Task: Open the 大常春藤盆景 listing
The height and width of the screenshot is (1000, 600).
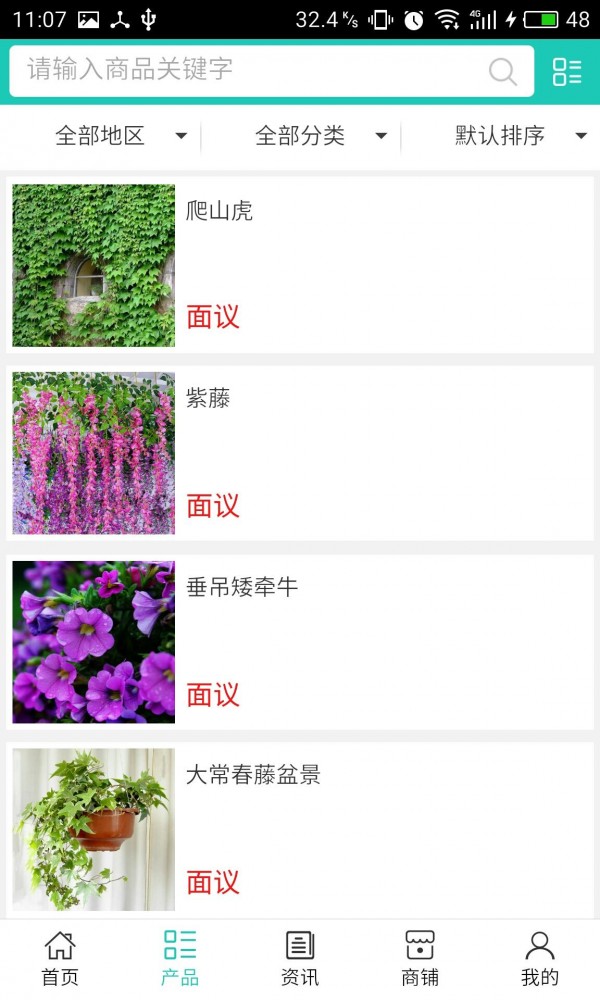Action: (300, 829)
